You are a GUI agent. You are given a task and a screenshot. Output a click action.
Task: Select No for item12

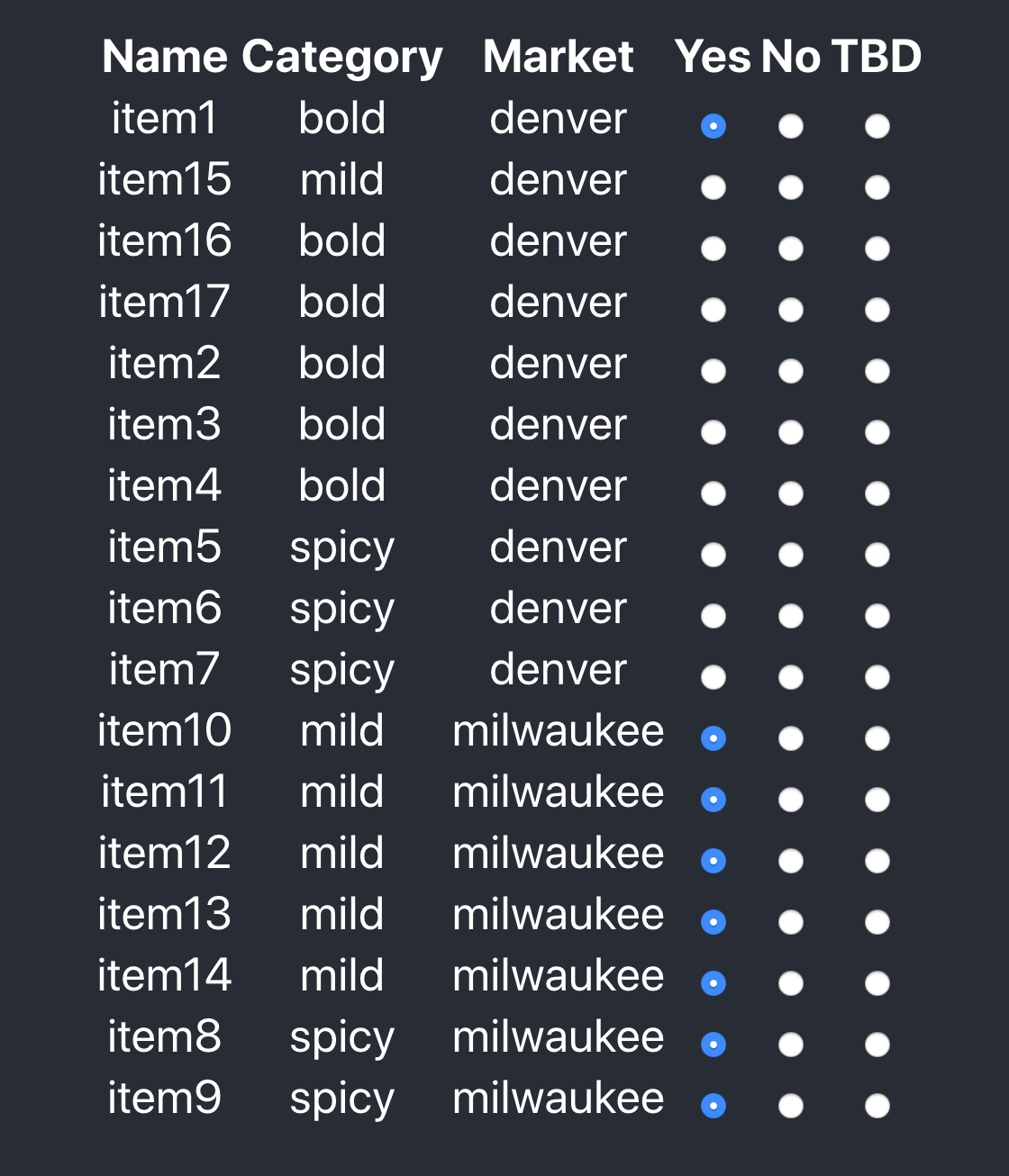[x=790, y=860]
